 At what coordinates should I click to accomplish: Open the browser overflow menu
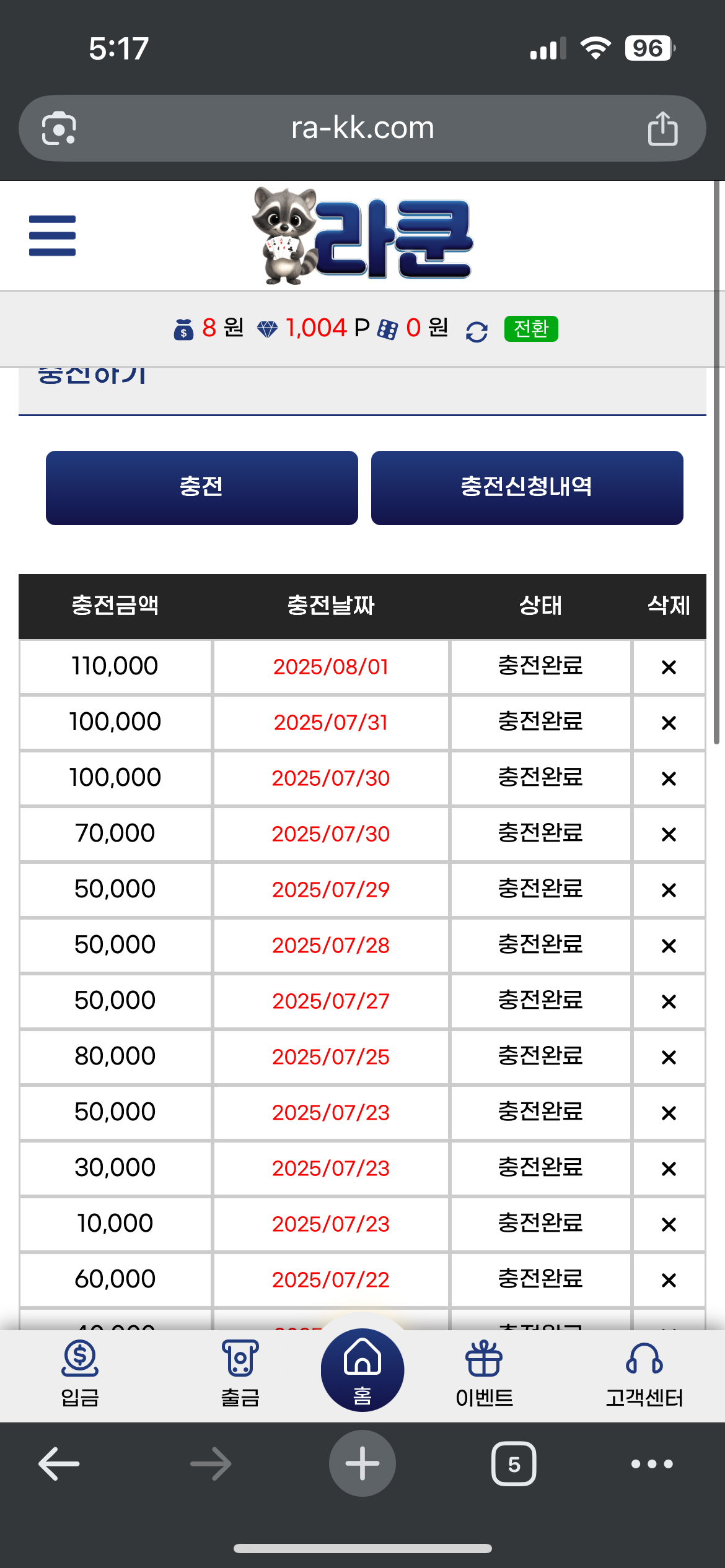651,1464
